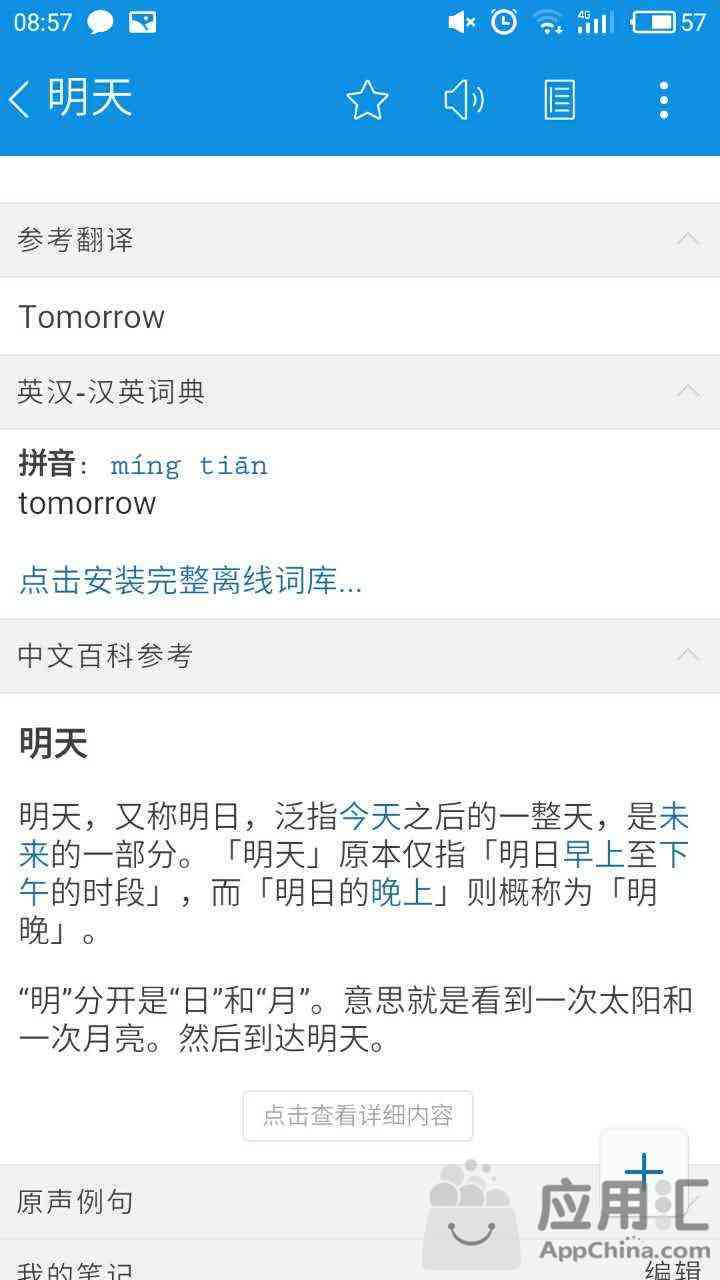Image resolution: width=720 pixels, height=1280 pixels.
Task: Open the overflow menu
Action: tap(663, 100)
